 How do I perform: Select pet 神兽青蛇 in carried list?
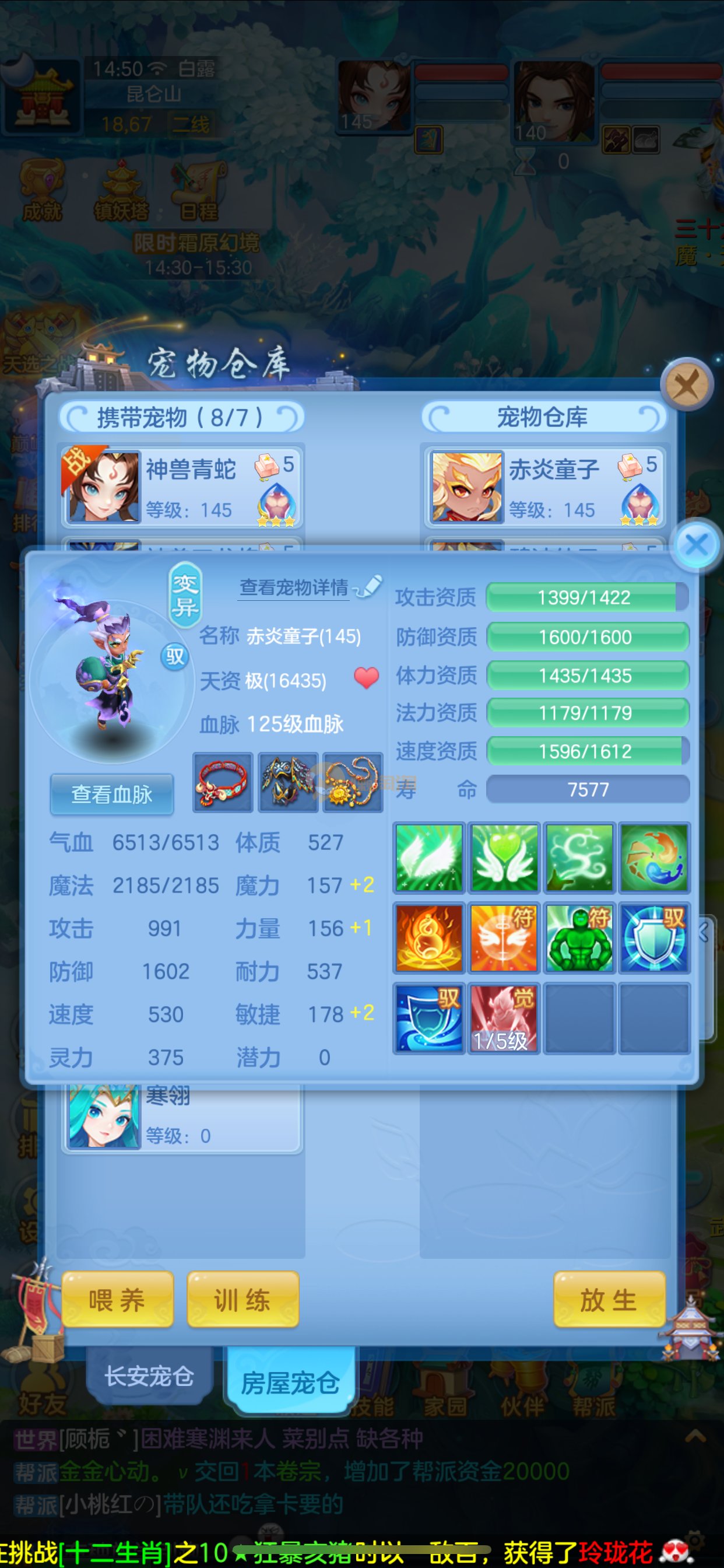(x=181, y=487)
